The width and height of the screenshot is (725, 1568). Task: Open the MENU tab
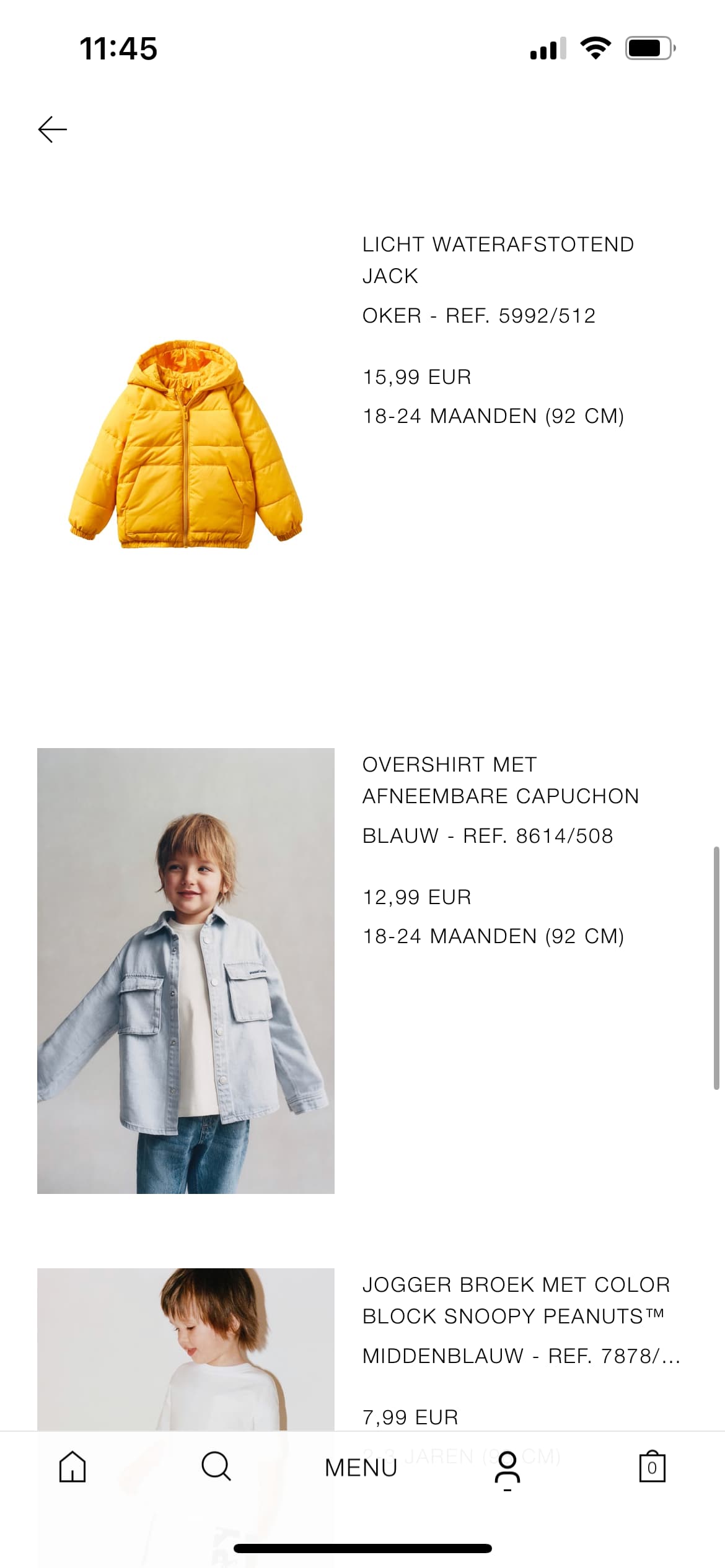(361, 1468)
